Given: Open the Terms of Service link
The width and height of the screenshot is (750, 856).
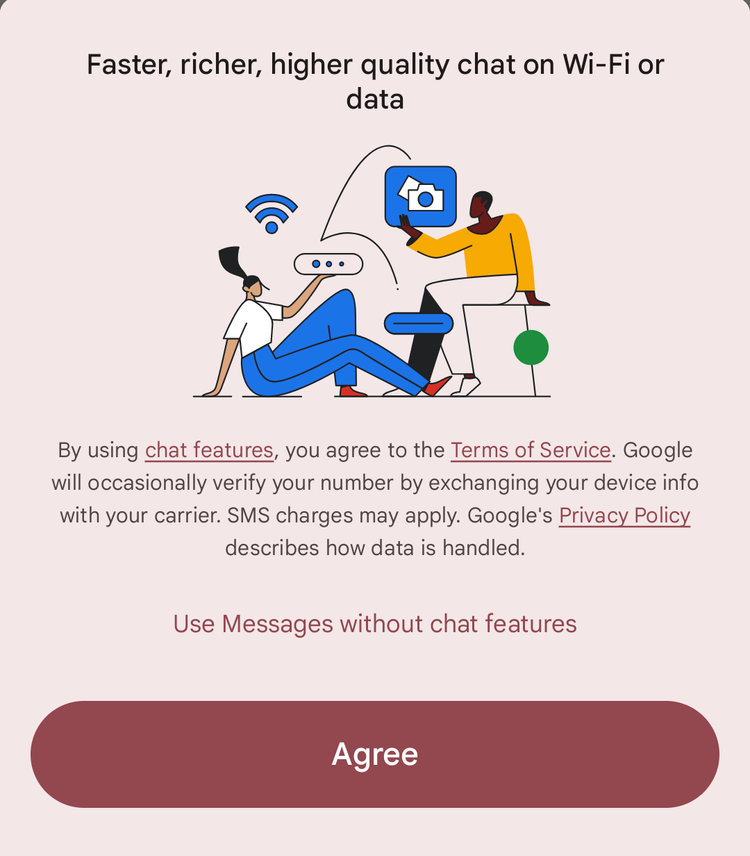Looking at the screenshot, I should coord(530,450).
